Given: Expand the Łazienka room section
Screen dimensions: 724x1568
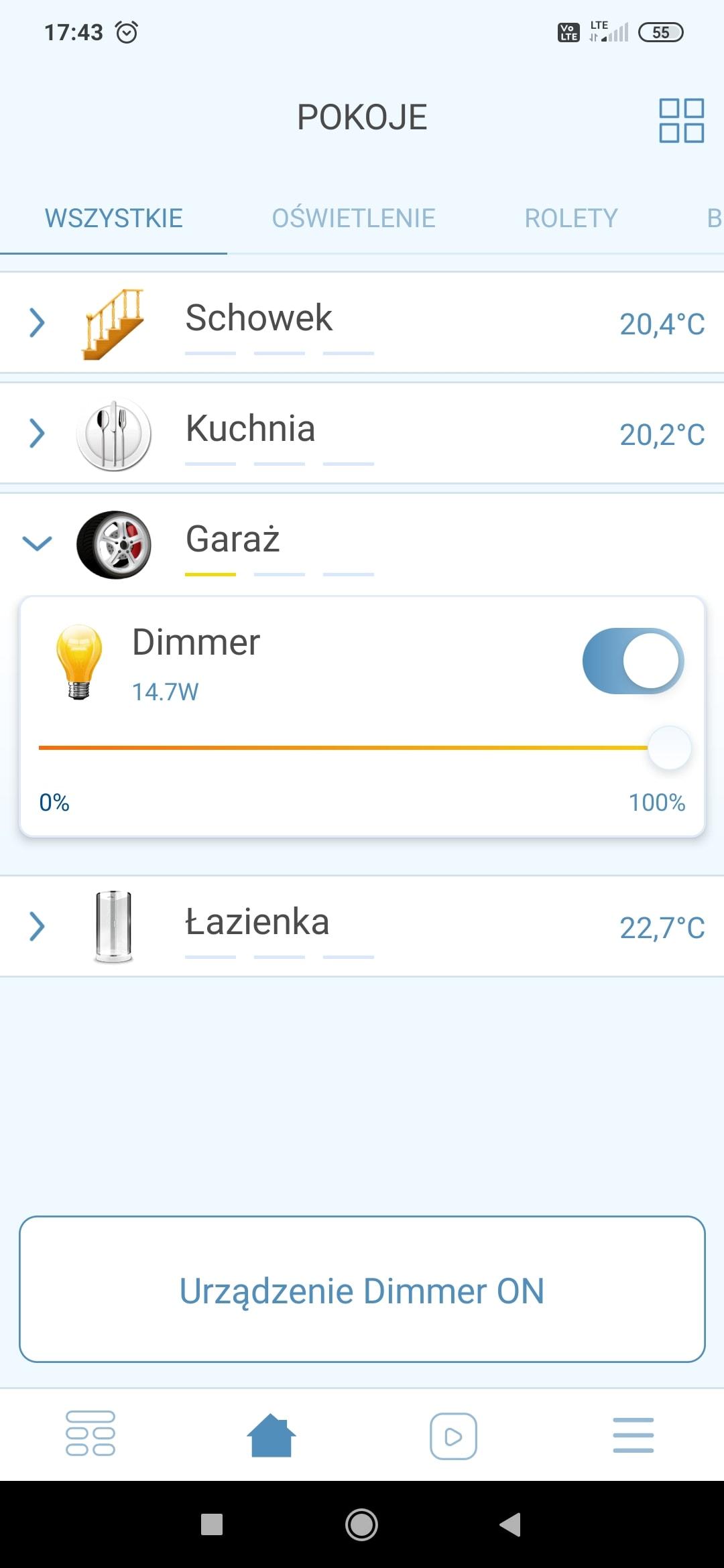Looking at the screenshot, I should click(x=37, y=925).
